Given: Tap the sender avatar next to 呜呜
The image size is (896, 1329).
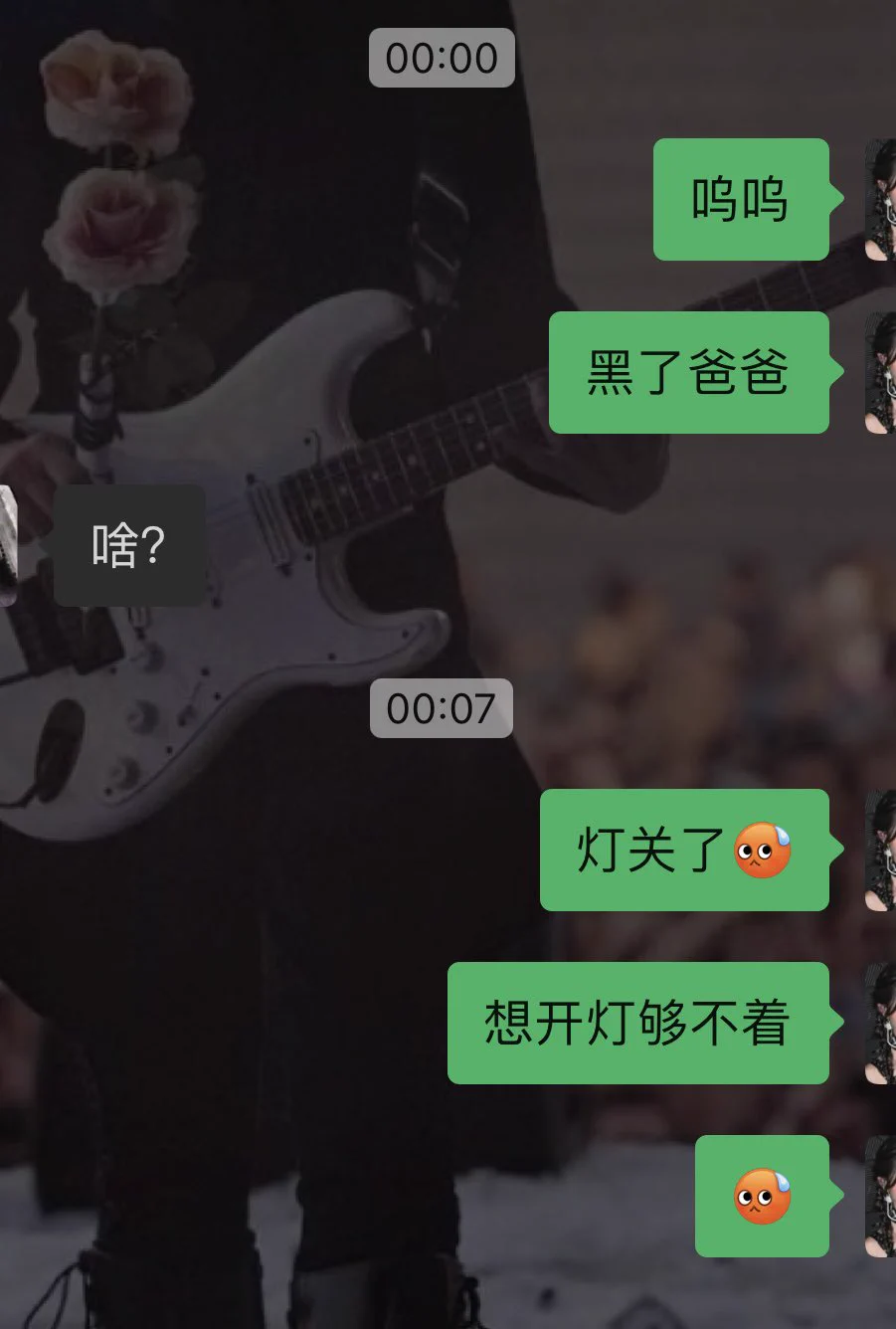Looking at the screenshot, I should pyautogui.click(x=880, y=199).
